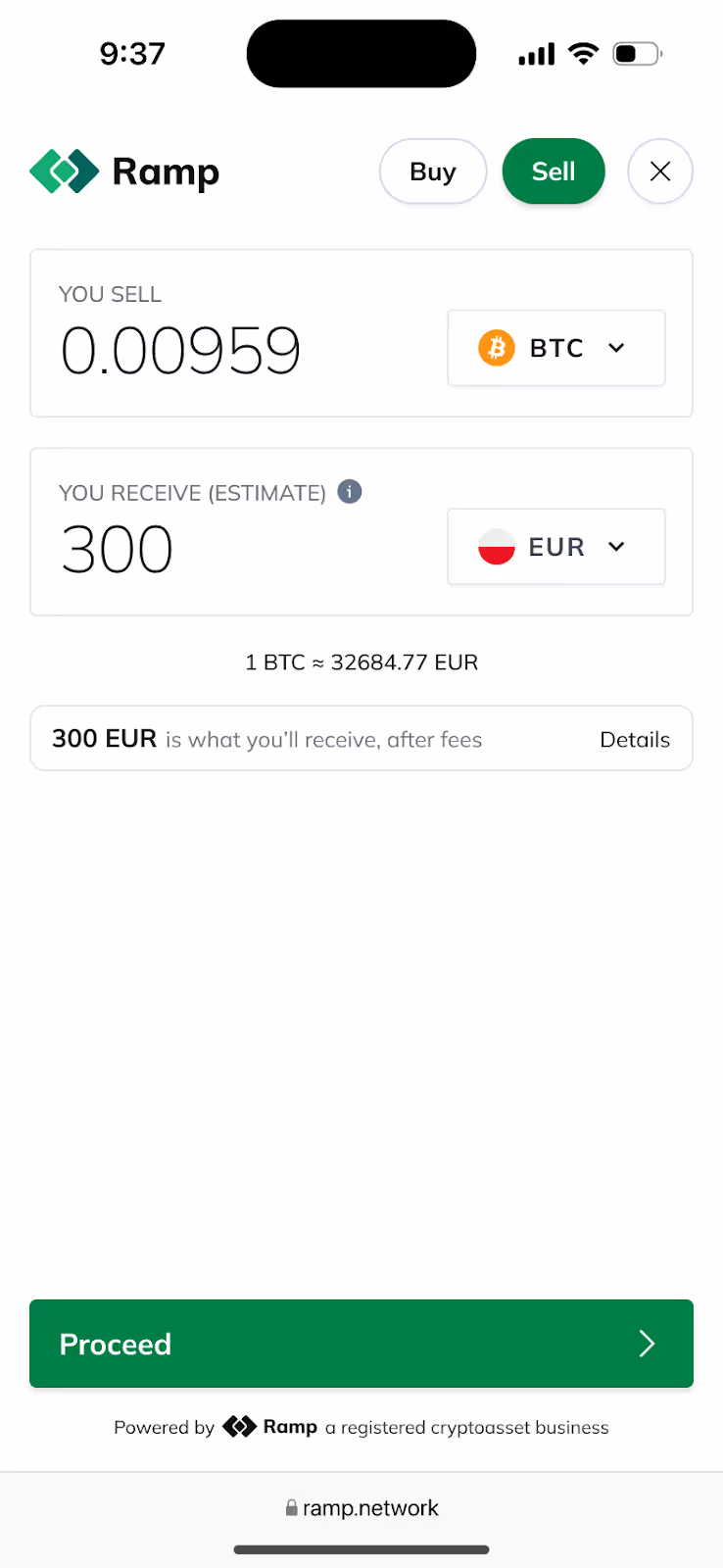Show info about the receive estimate
This screenshot has height=1568, width=723.
(x=350, y=491)
